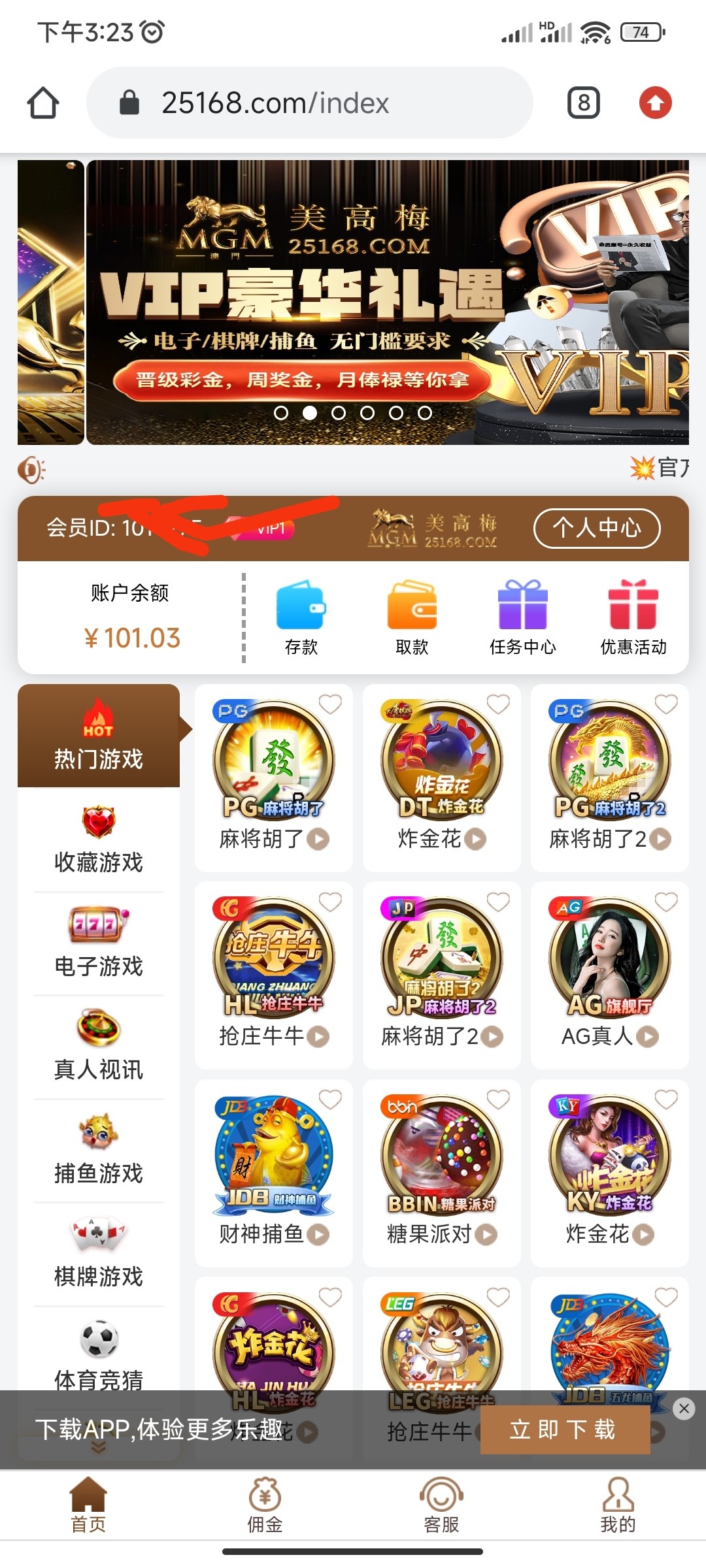This screenshot has width=706, height=1568.
Task: Dismiss the app download banner
Action: 684,1409
